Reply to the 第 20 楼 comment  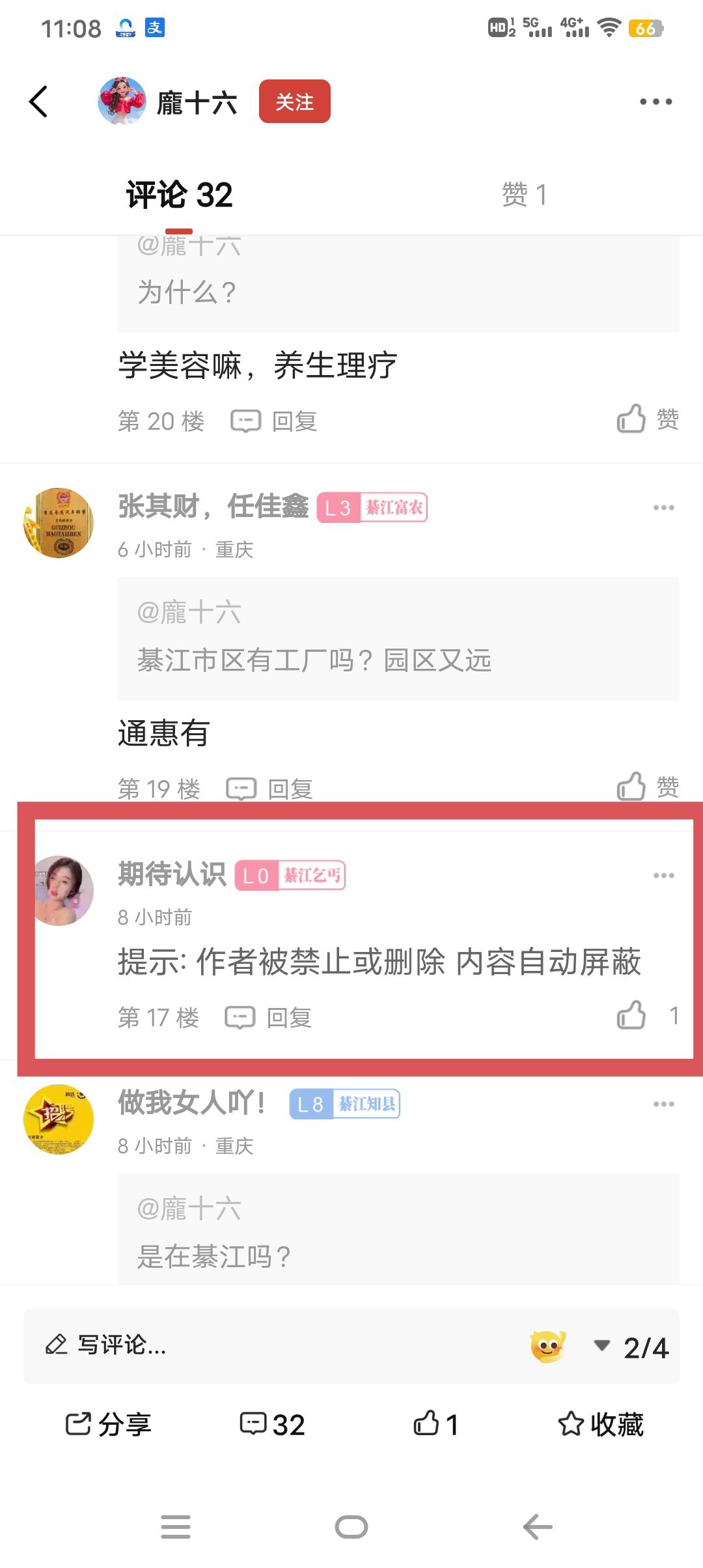[274, 421]
